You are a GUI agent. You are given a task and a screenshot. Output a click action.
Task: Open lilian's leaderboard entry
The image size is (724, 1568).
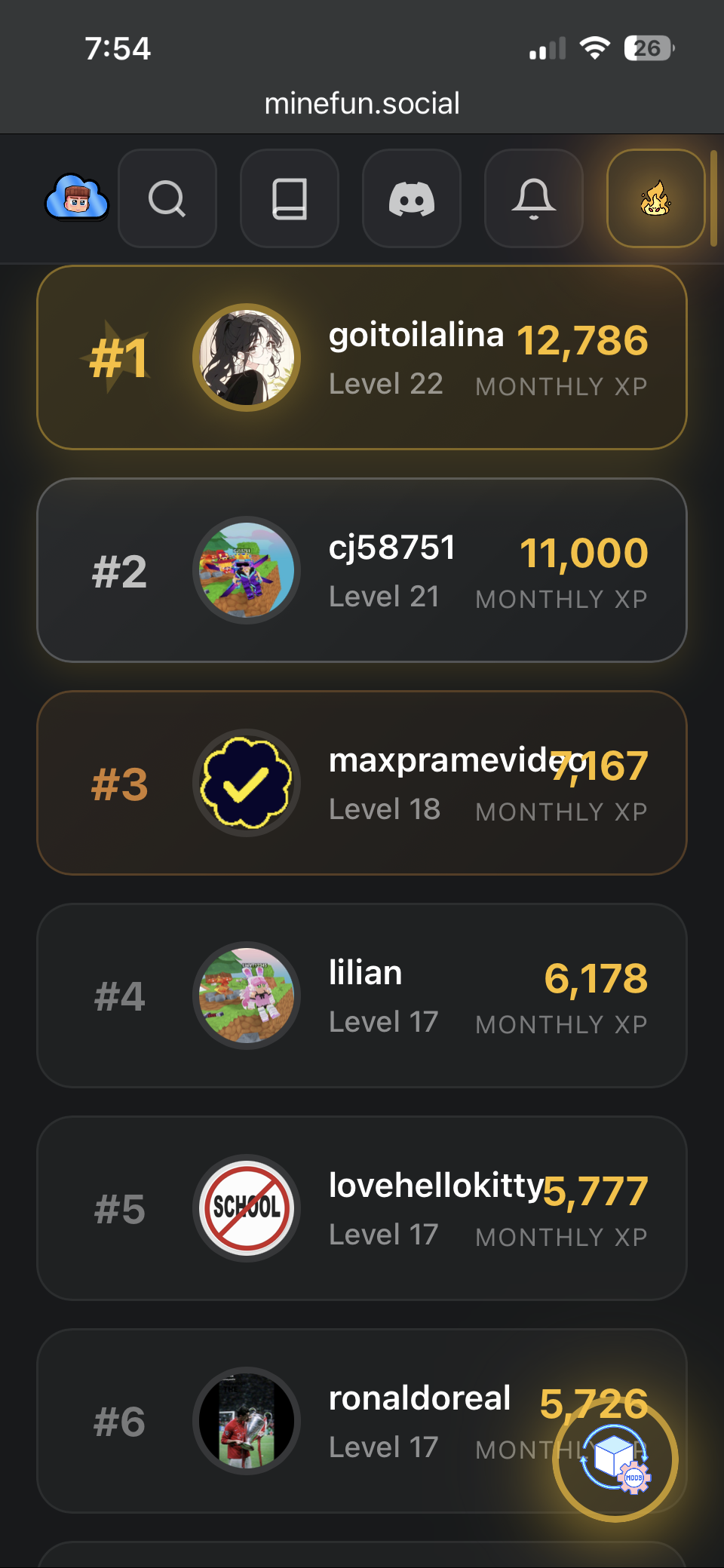[362, 996]
